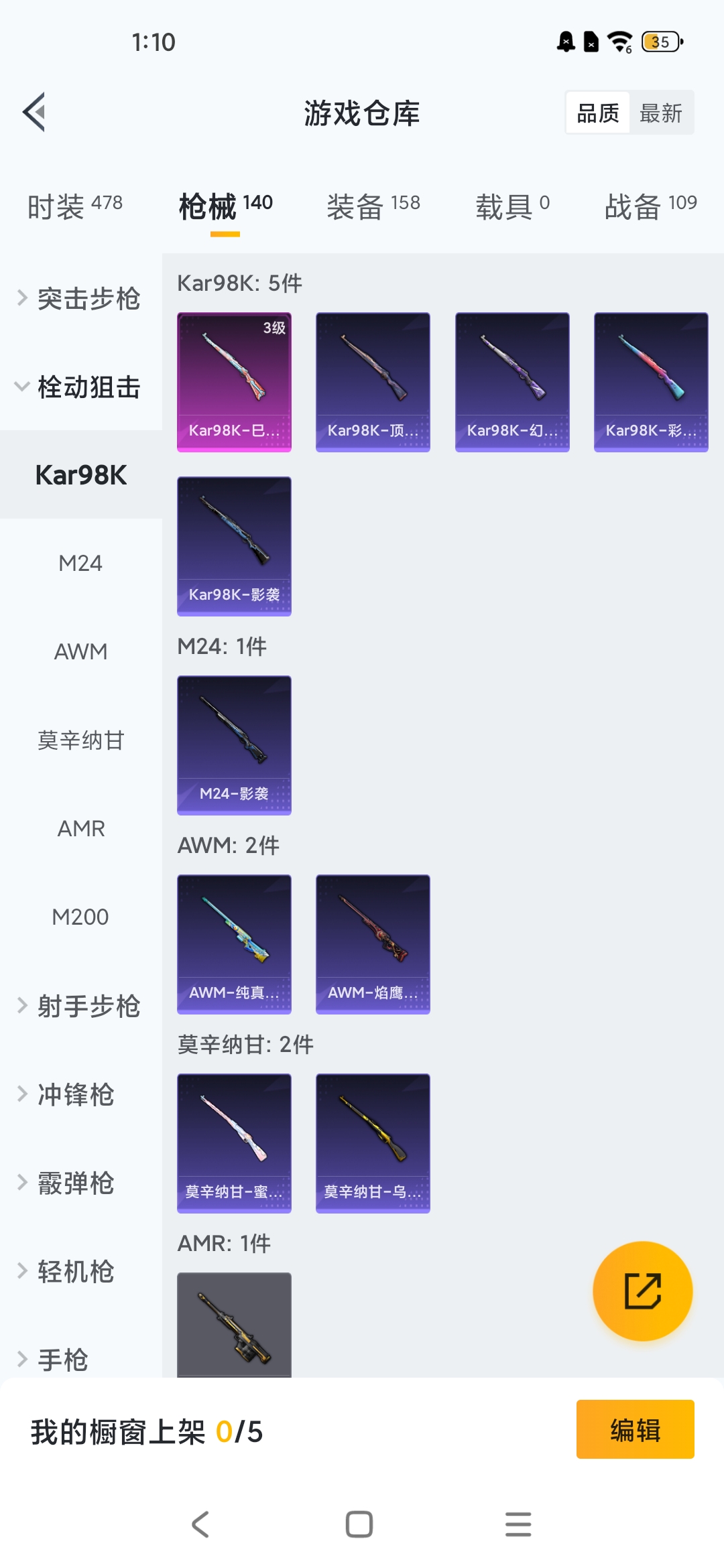The image size is (724, 1568).
Task: Switch to the 时装 tab
Action: pyautogui.click(x=74, y=206)
